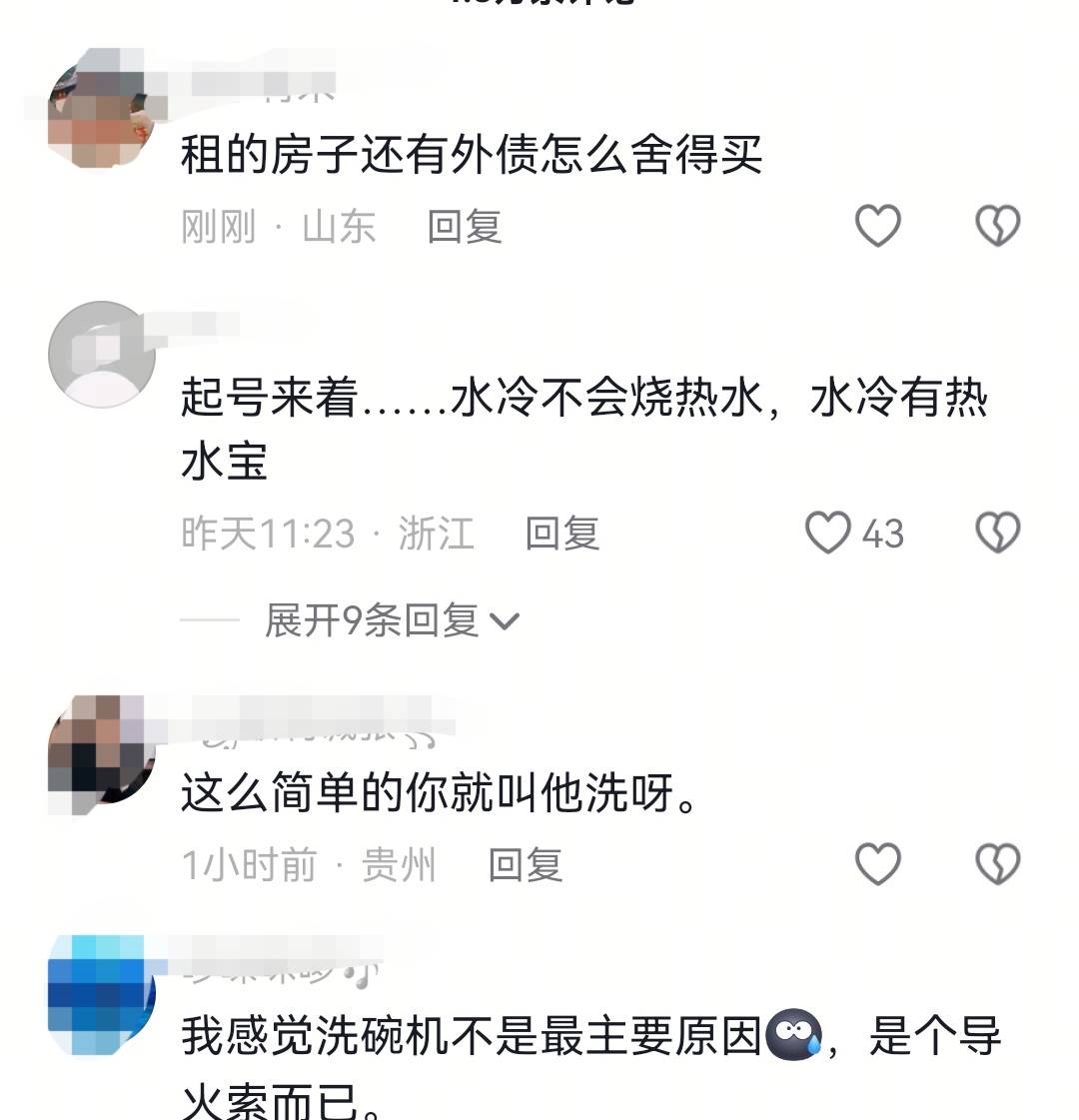Expand 展开9条回复
This screenshot has width=1079, height=1120.
391,621
